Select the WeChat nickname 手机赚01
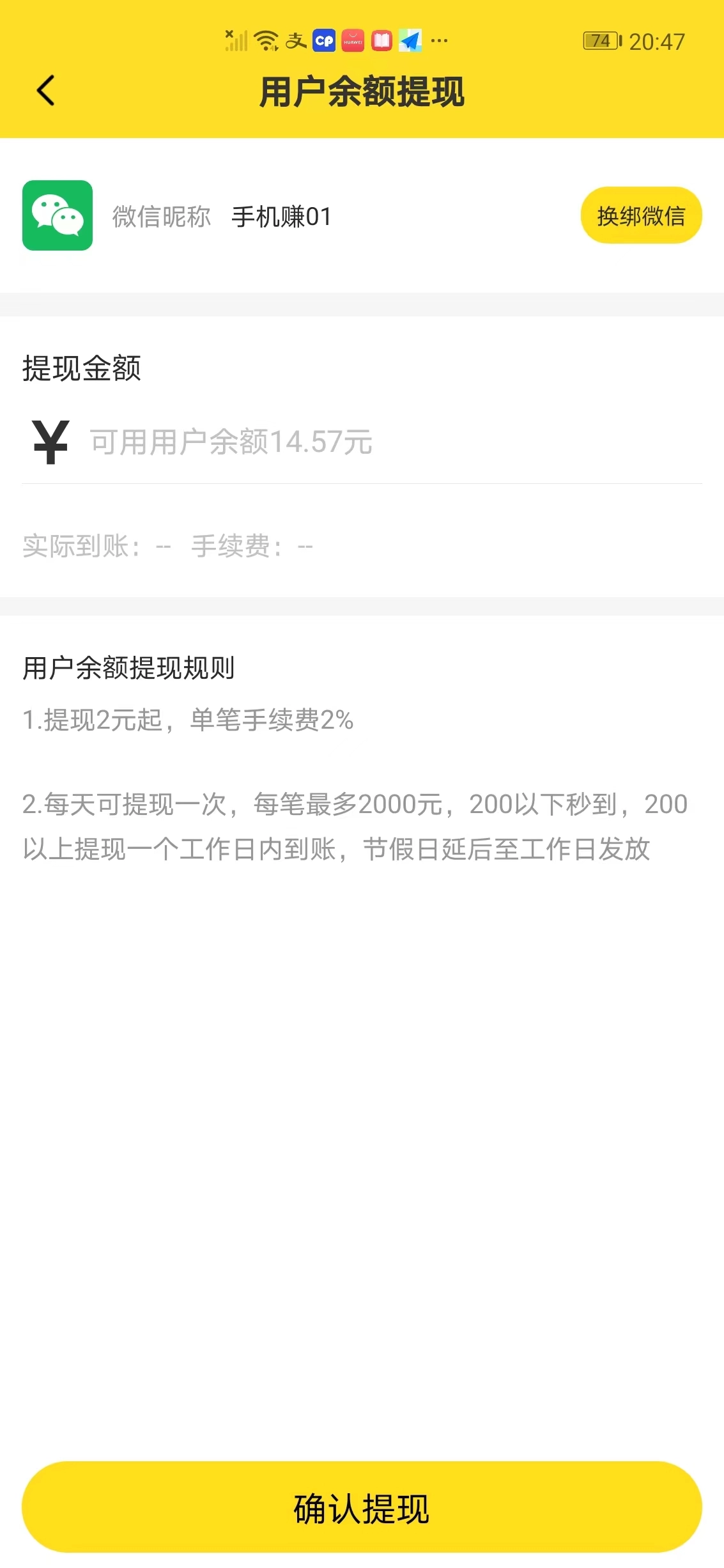The image size is (724, 1568). pos(280,215)
